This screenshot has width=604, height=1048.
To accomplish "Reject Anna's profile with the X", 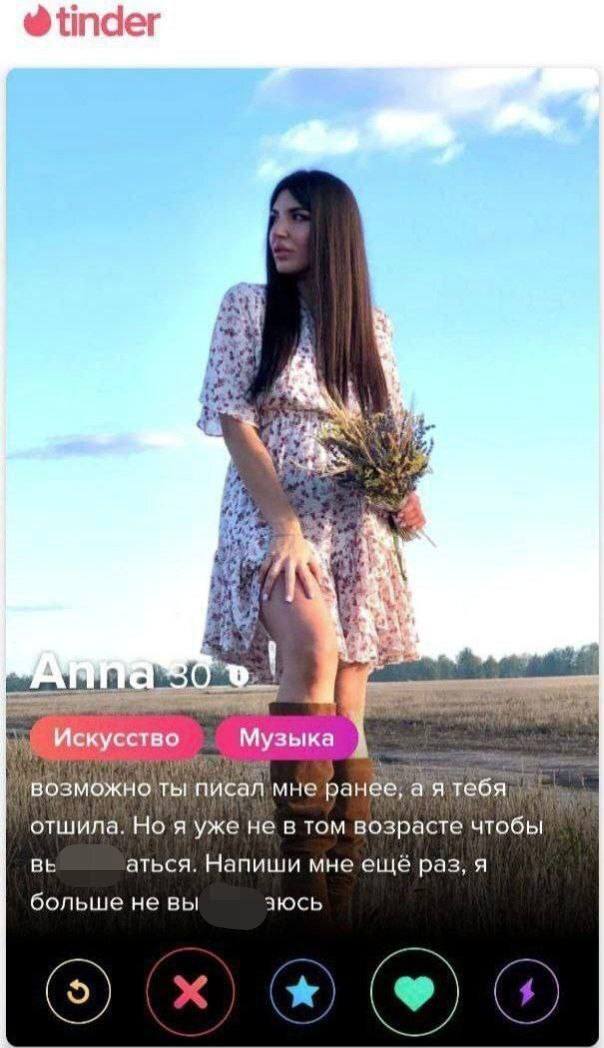I will coord(190,991).
